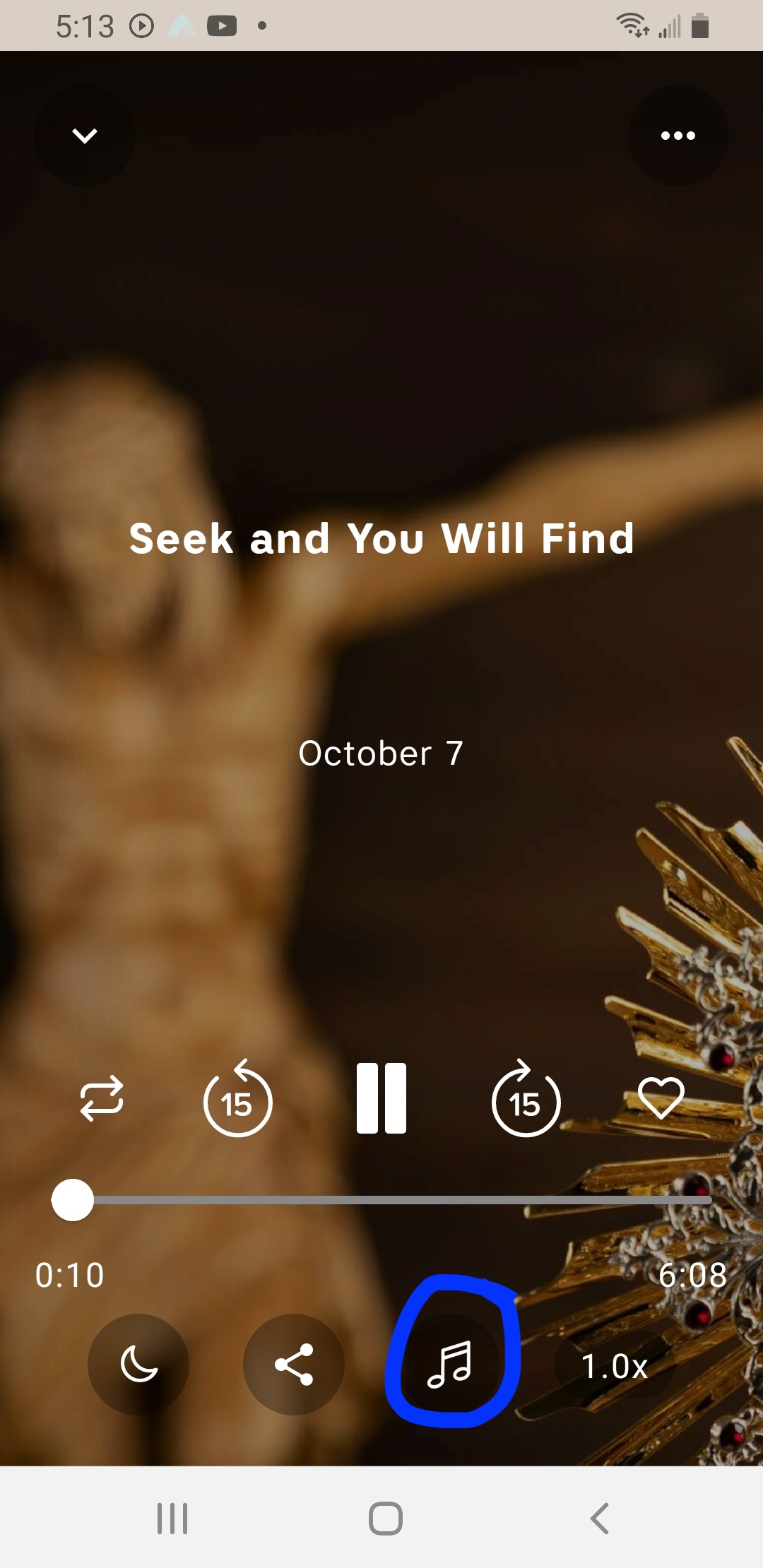The height and width of the screenshot is (1568, 763).
Task: Skip forward 15 seconds
Action: [525, 1100]
